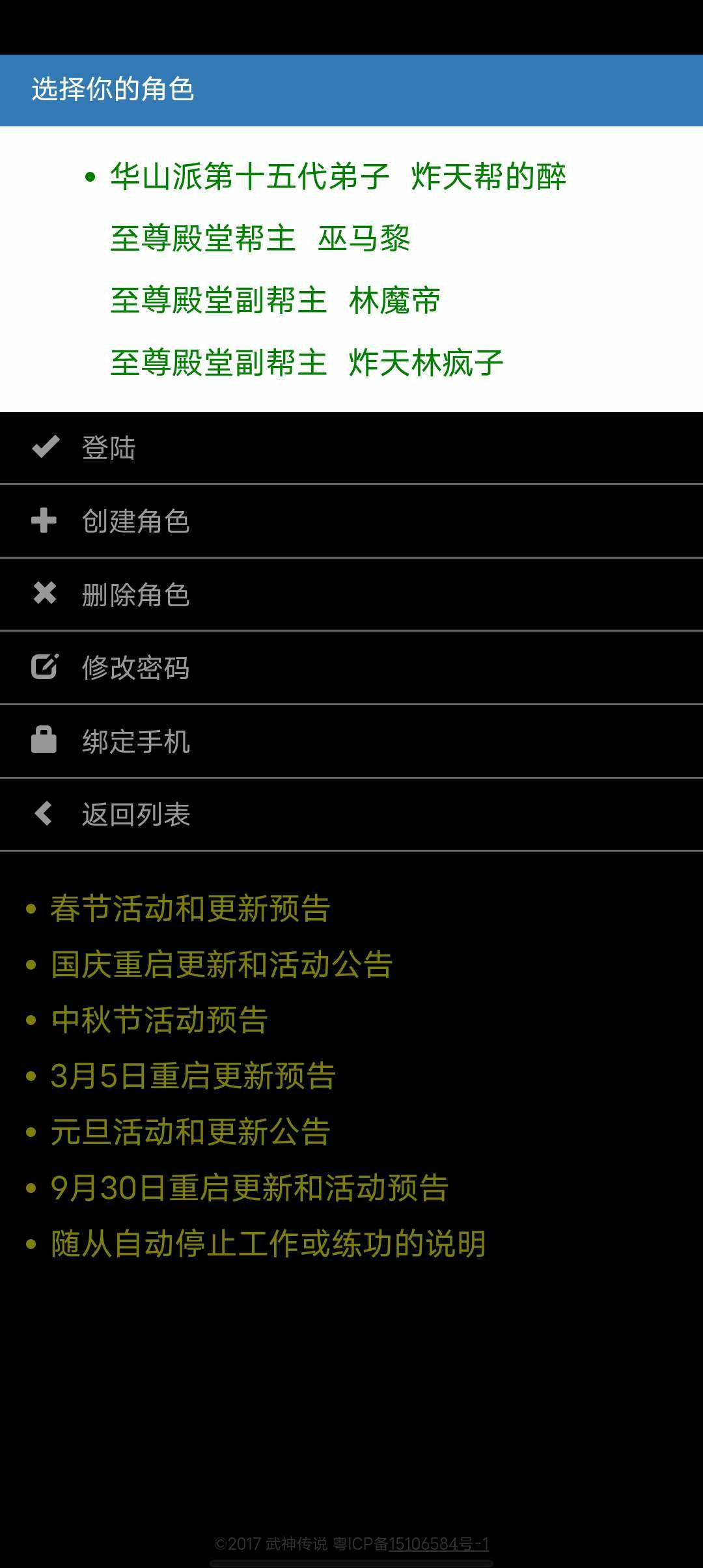Screen dimensions: 703x1568
Task: View 元旦活动和更新公告
Action: click(191, 1132)
